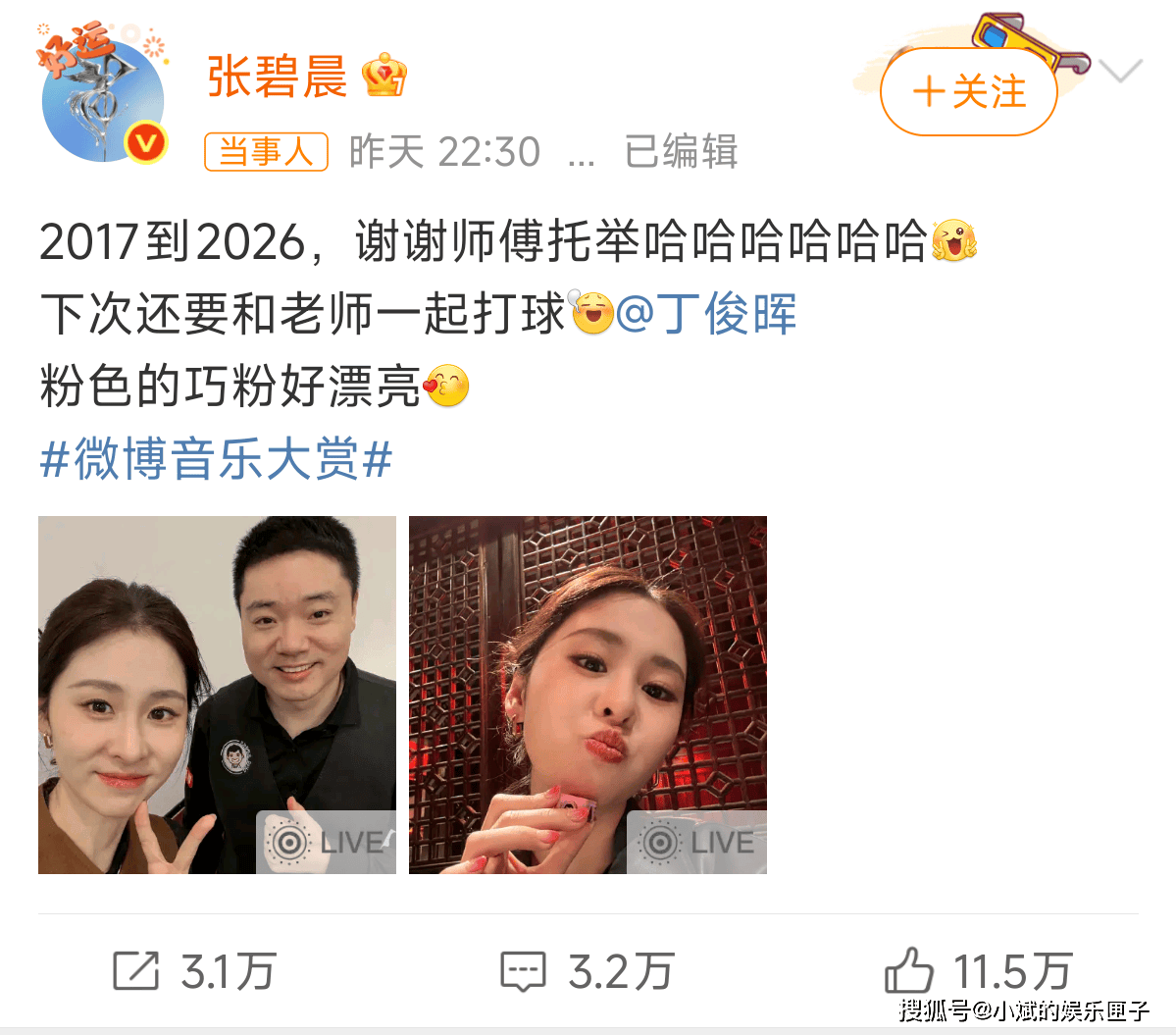Repost this Weibo post
Viewport: 1176px width, 1035px height.
click(194, 971)
